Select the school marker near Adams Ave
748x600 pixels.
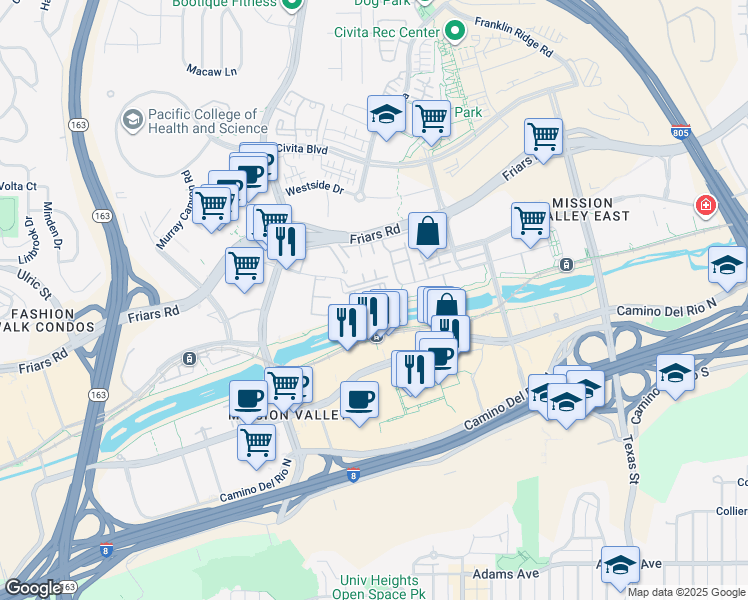pos(620,565)
